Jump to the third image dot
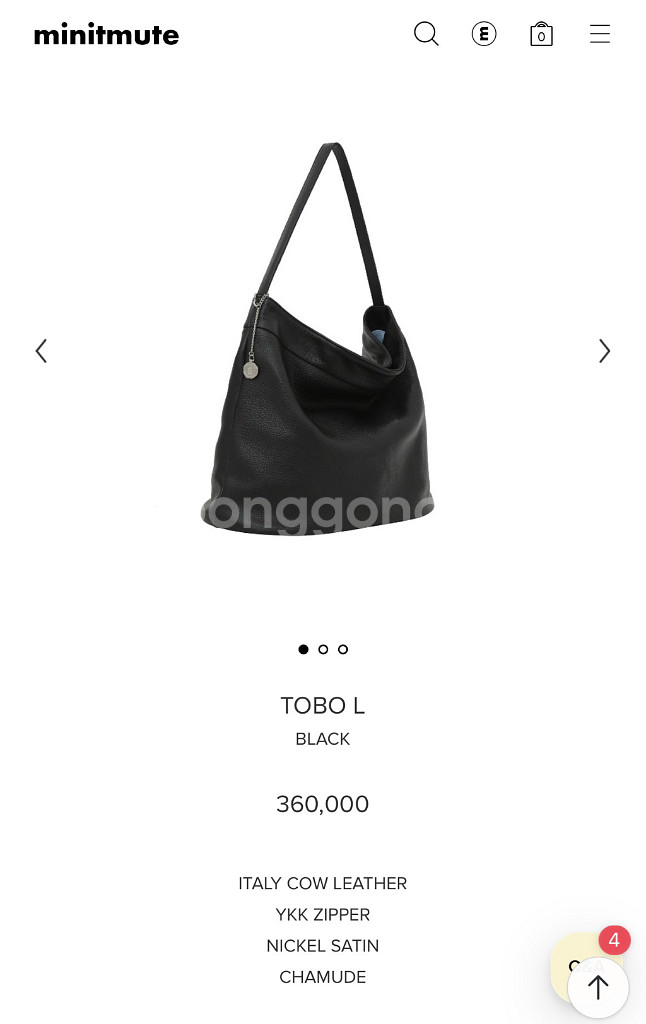Image resolution: width=646 pixels, height=1024 pixels. click(x=343, y=649)
